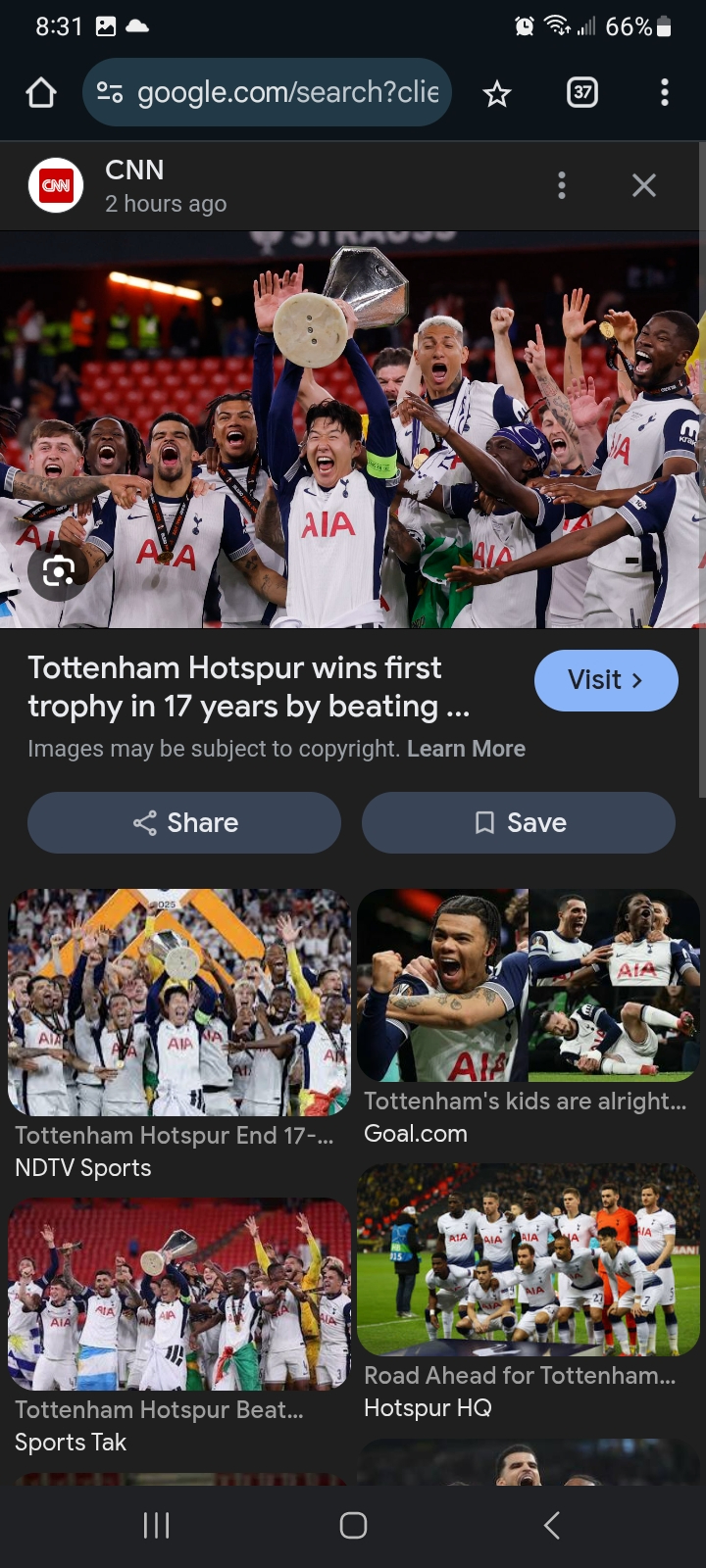Open the Learn More copyright link

tap(466, 749)
